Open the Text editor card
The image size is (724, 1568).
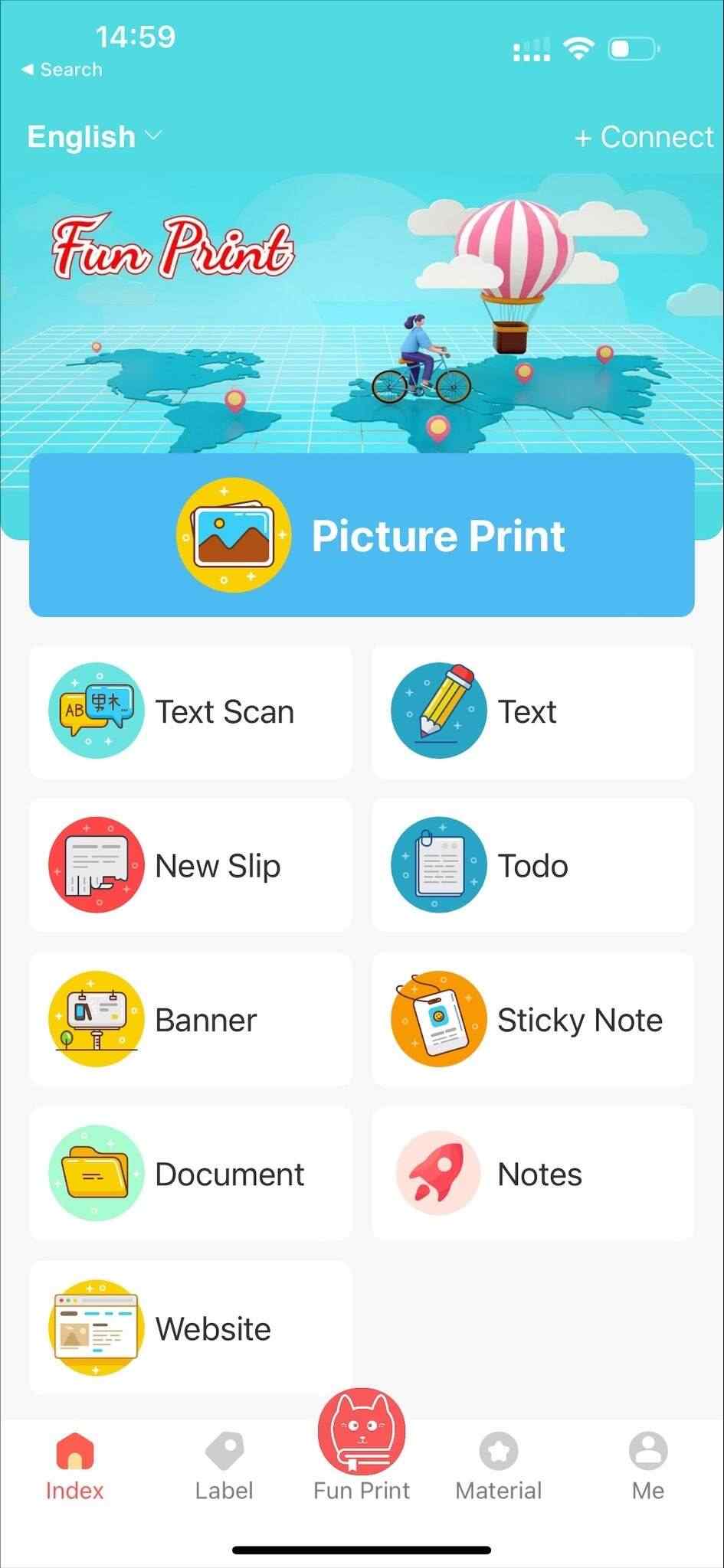[x=532, y=711]
